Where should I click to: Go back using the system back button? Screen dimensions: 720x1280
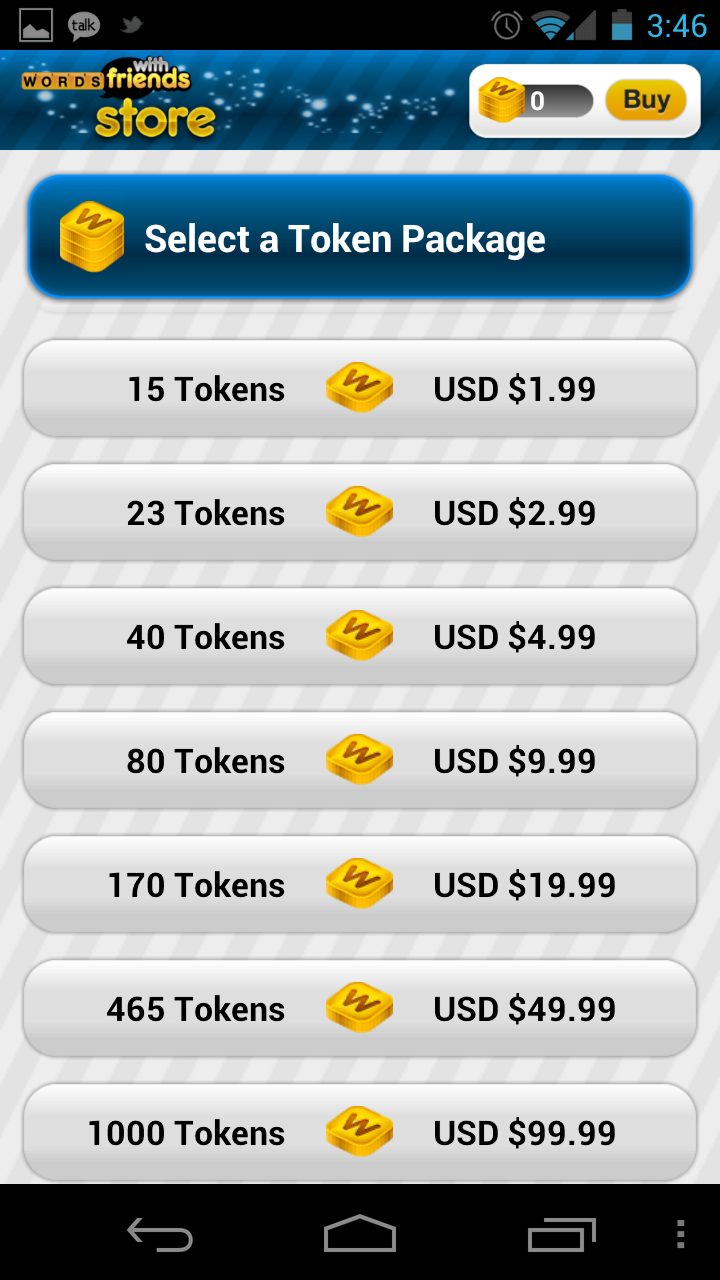[x=160, y=1234]
